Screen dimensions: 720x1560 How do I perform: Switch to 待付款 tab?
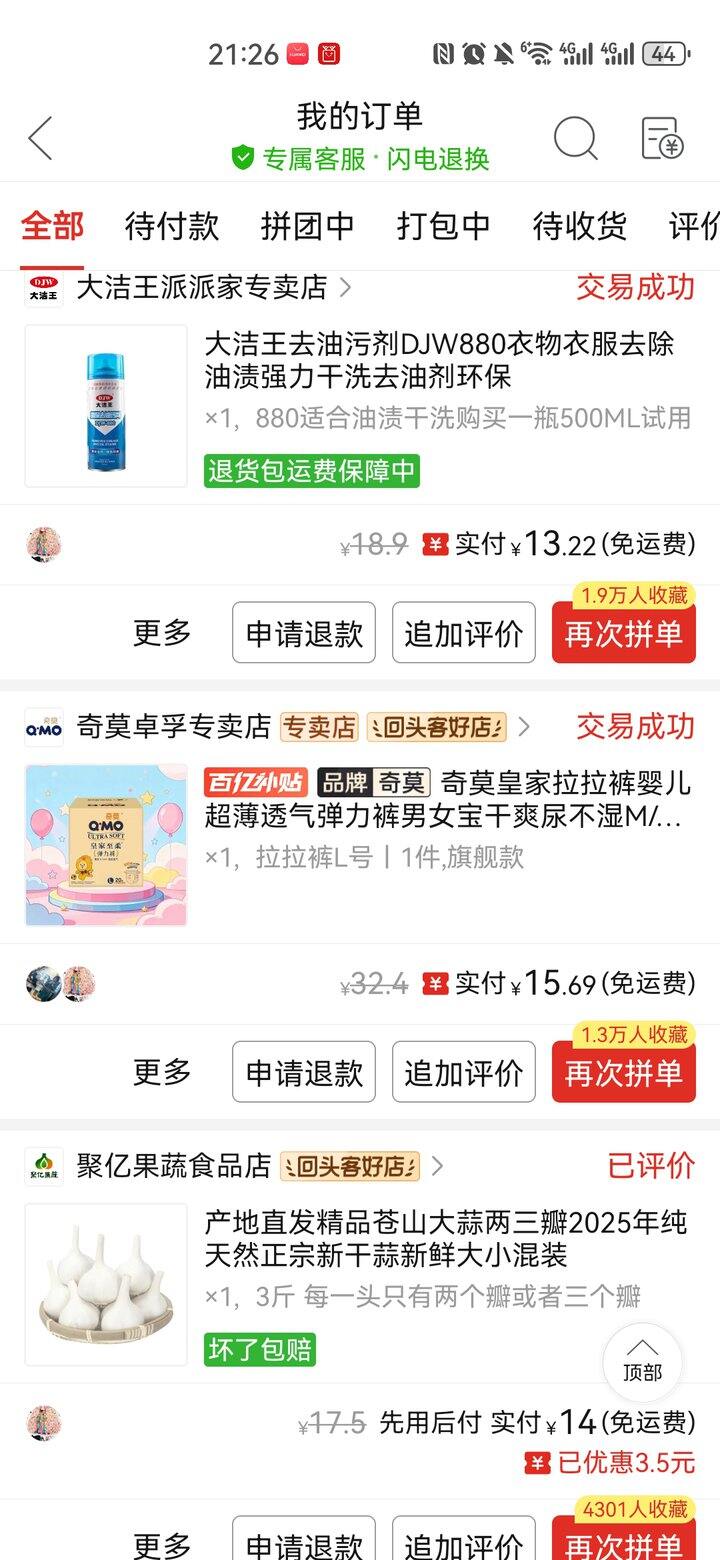click(172, 226)
